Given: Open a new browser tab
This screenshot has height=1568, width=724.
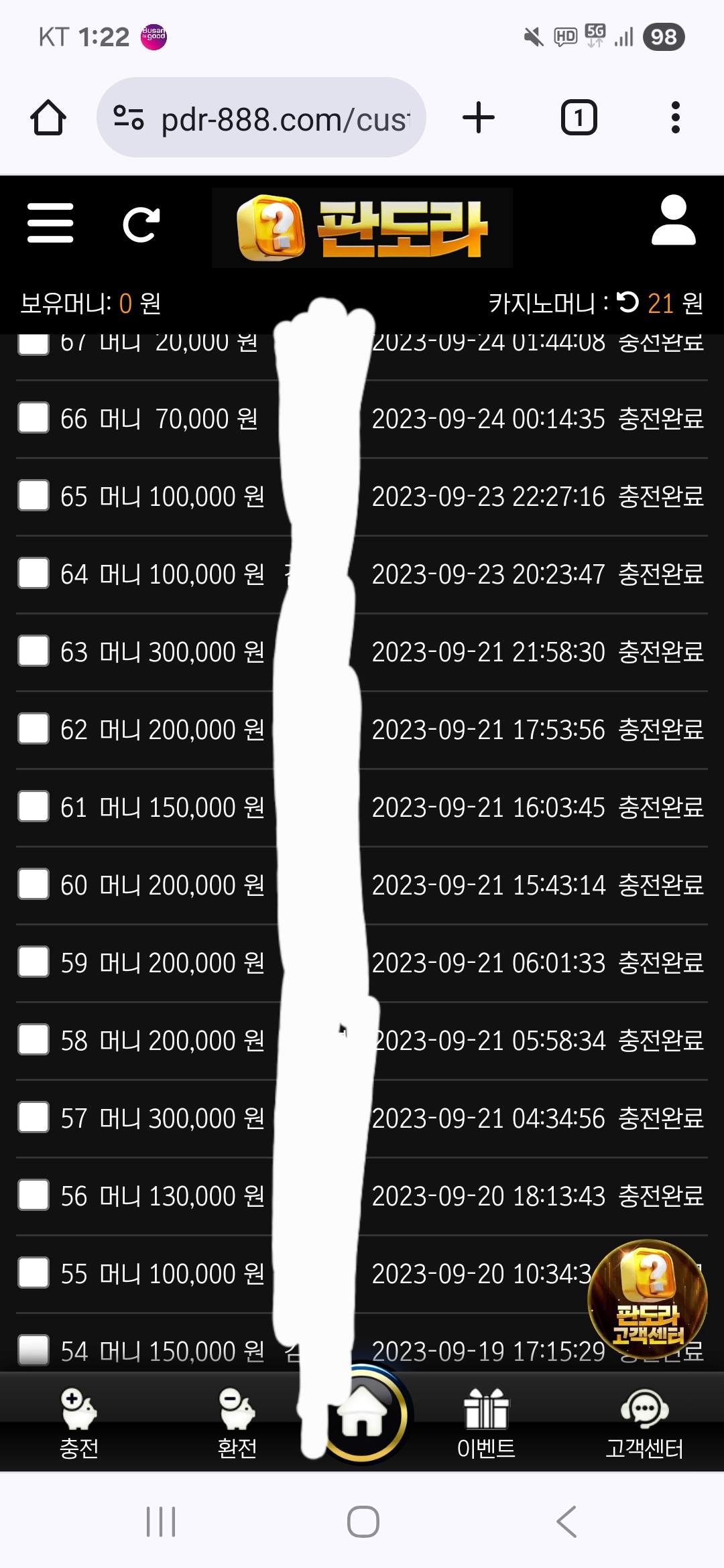Looking at the screenshot, I should [x=479, y=118].
